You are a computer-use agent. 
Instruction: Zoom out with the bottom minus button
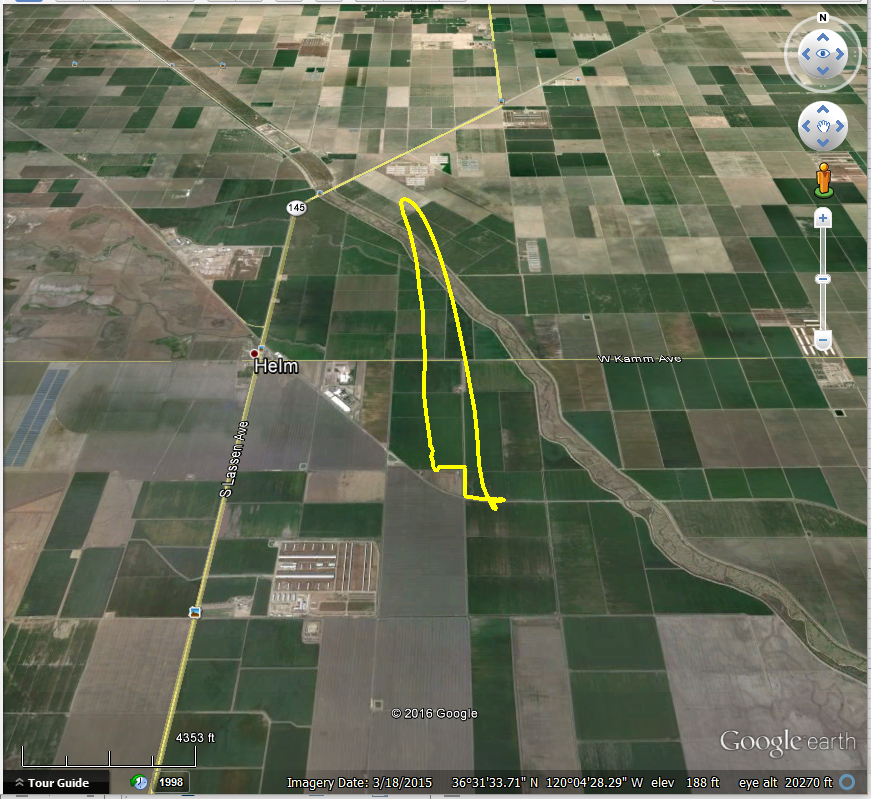pos(823,341)
